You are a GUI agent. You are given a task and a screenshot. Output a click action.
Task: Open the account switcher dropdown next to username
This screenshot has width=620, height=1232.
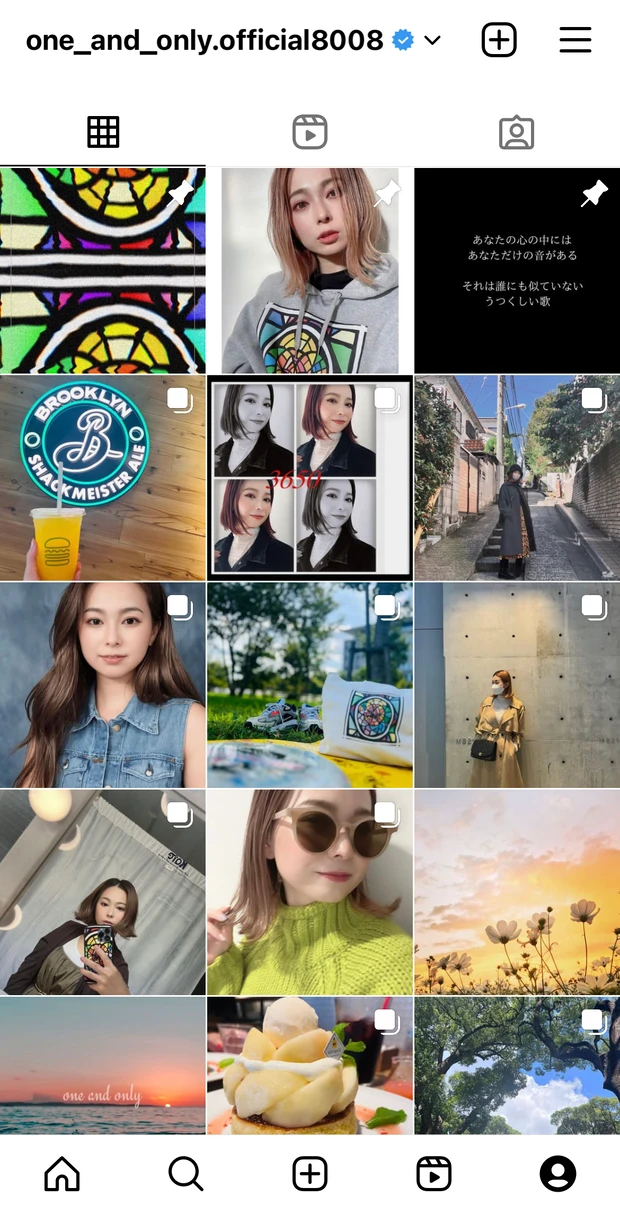432,41
